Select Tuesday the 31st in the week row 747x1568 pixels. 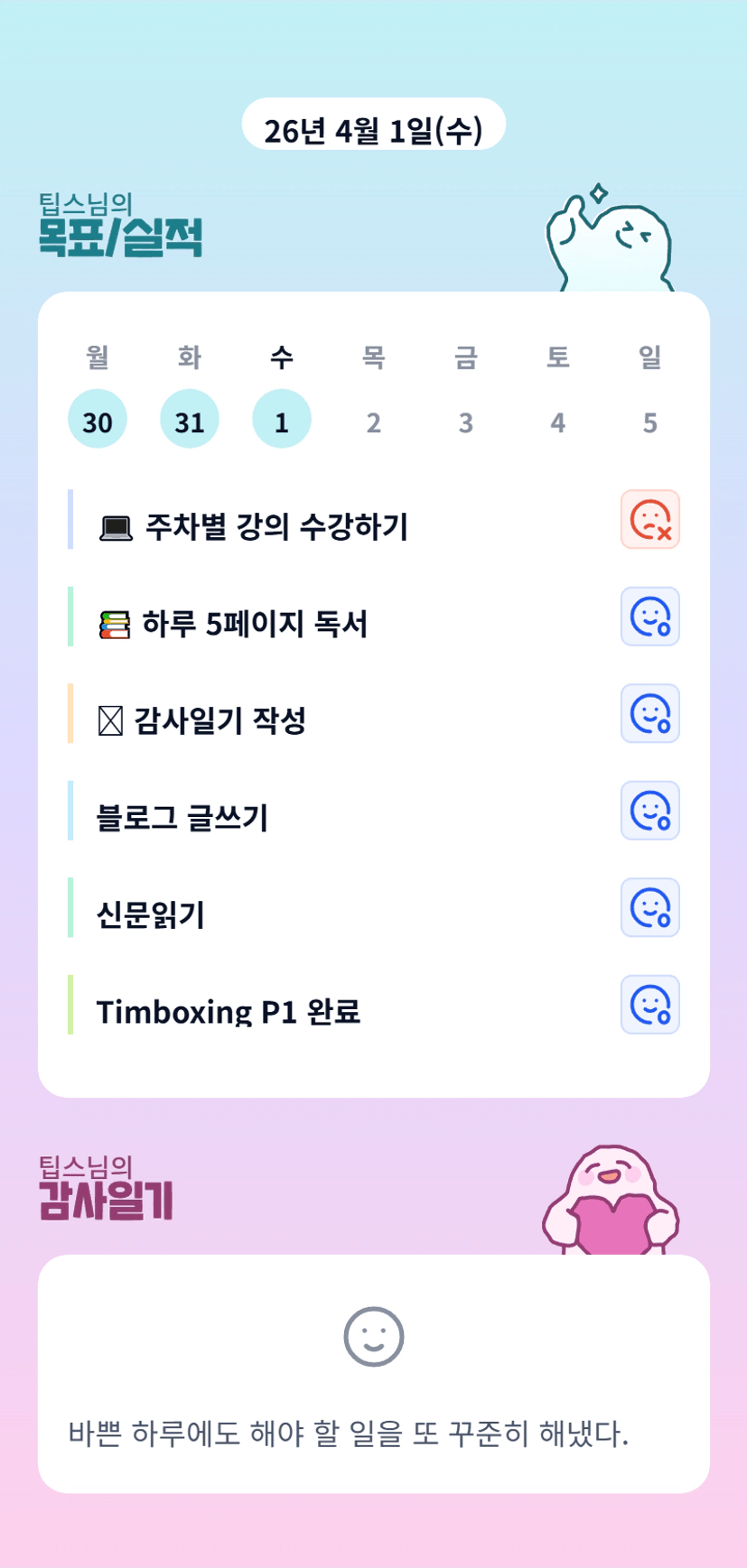190,420
